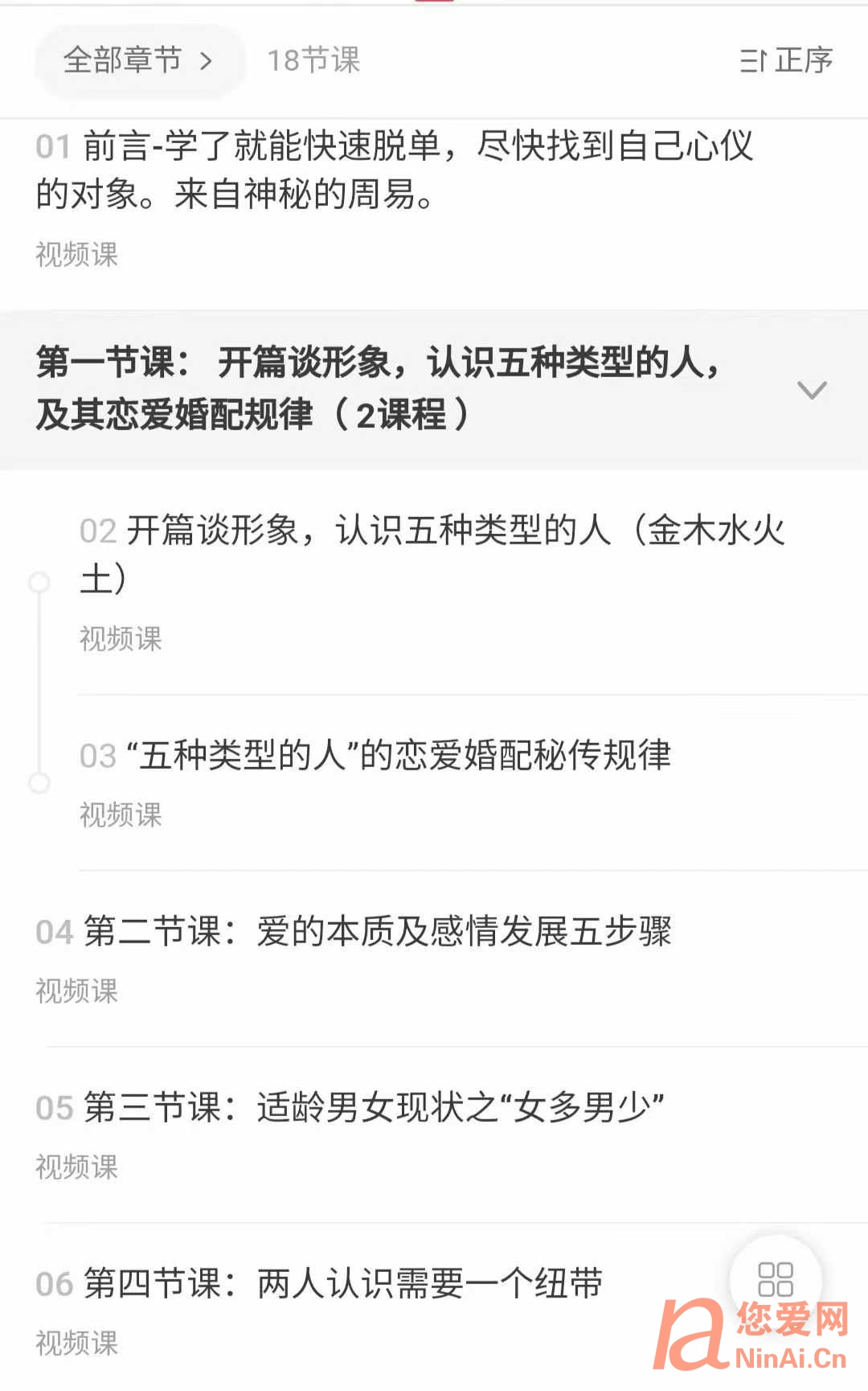Image resolution: width=868 pixels, height=1391 pixels.
Task: Toggle the 正序 sort order
Action: pos(785,60)
